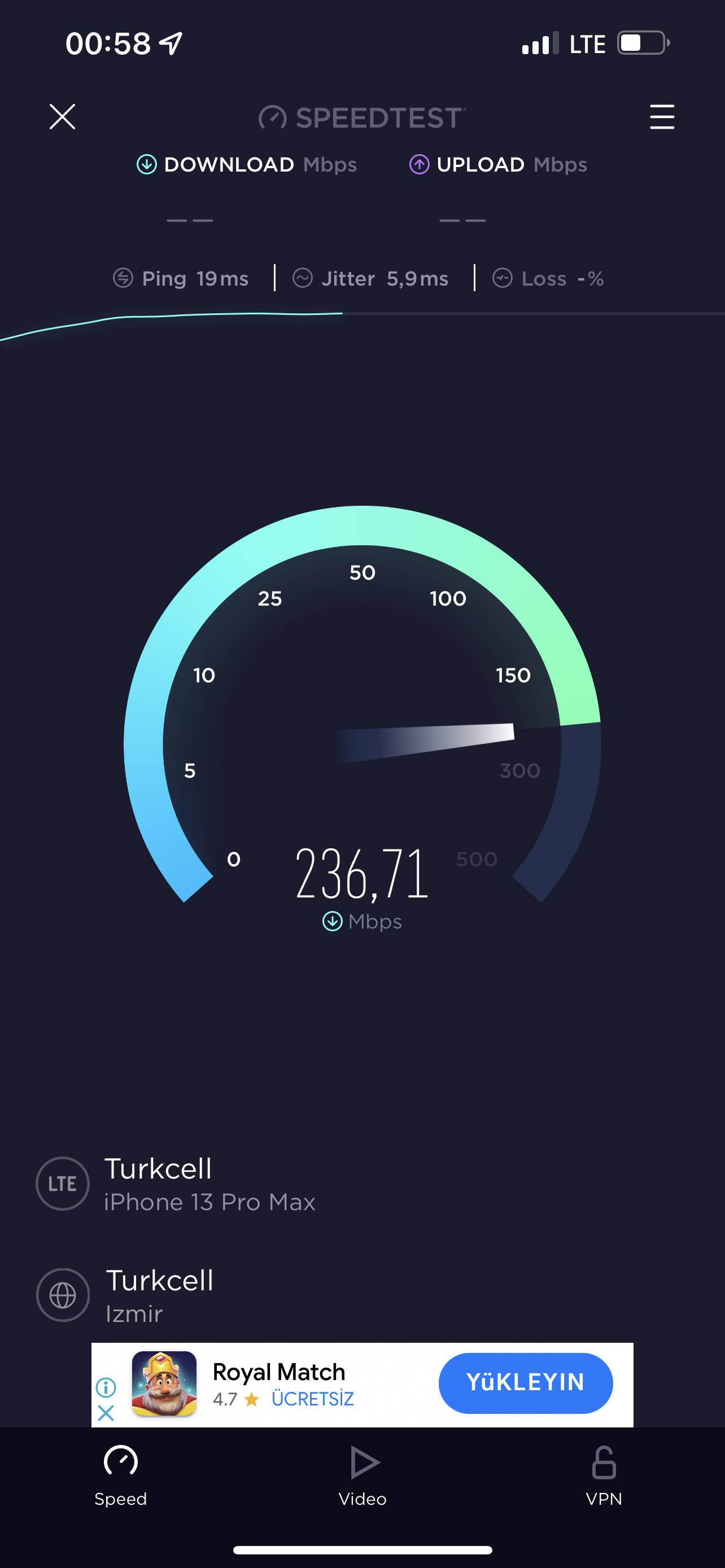Open the ad info icon
Image resolution: width=725 pixels, height=1568 pixels.
[106, 1387]
